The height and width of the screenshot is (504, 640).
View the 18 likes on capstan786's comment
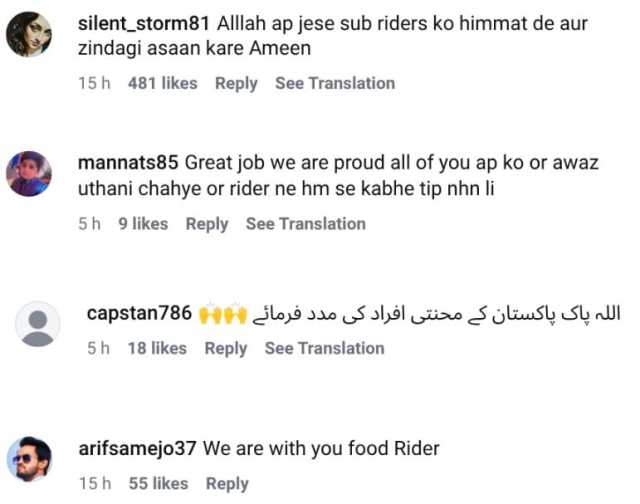click(157, 348)
